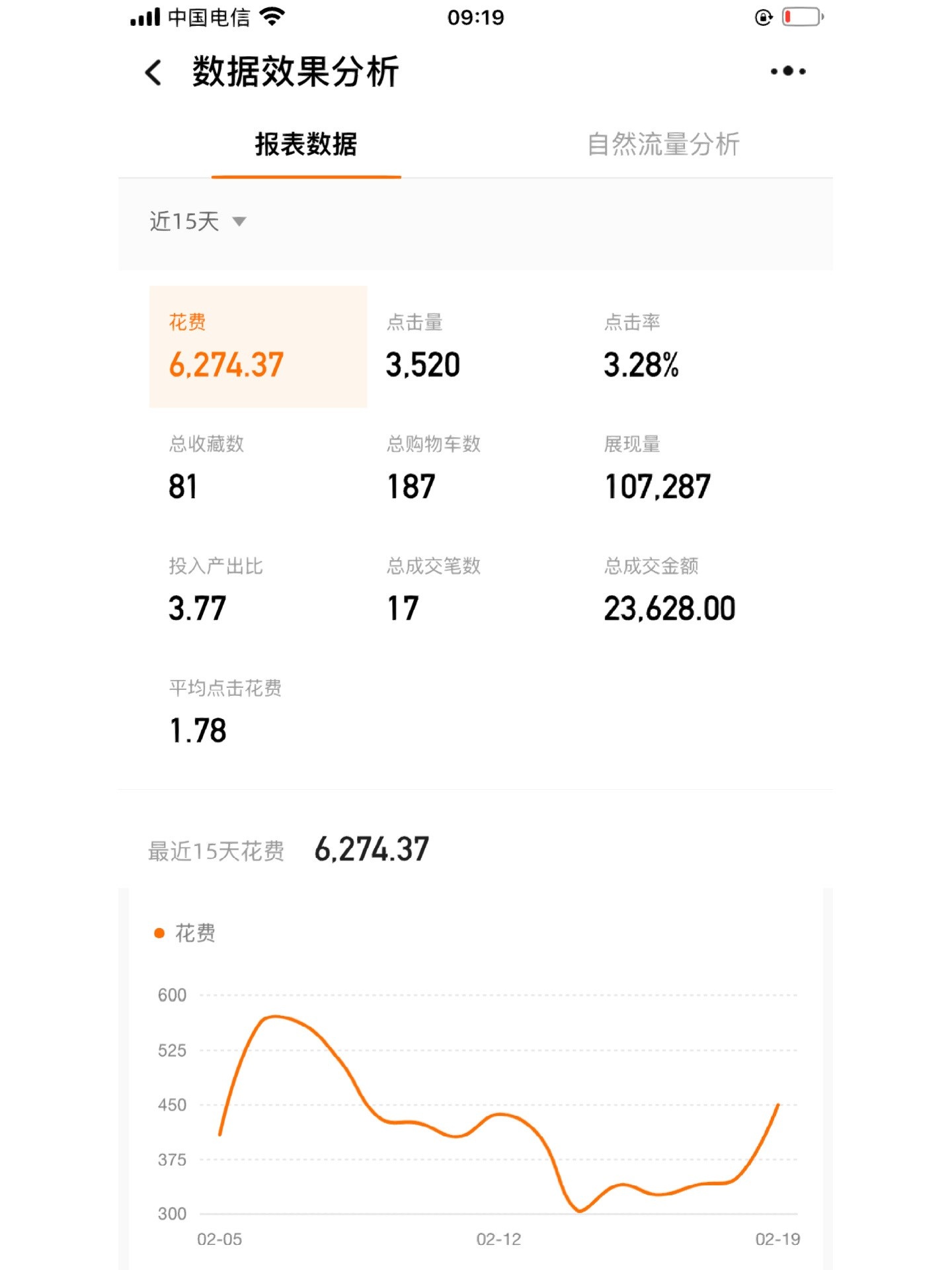The image size is (952, 1270).
Task: View the 展现量 metric
Action: pos(693,468)
